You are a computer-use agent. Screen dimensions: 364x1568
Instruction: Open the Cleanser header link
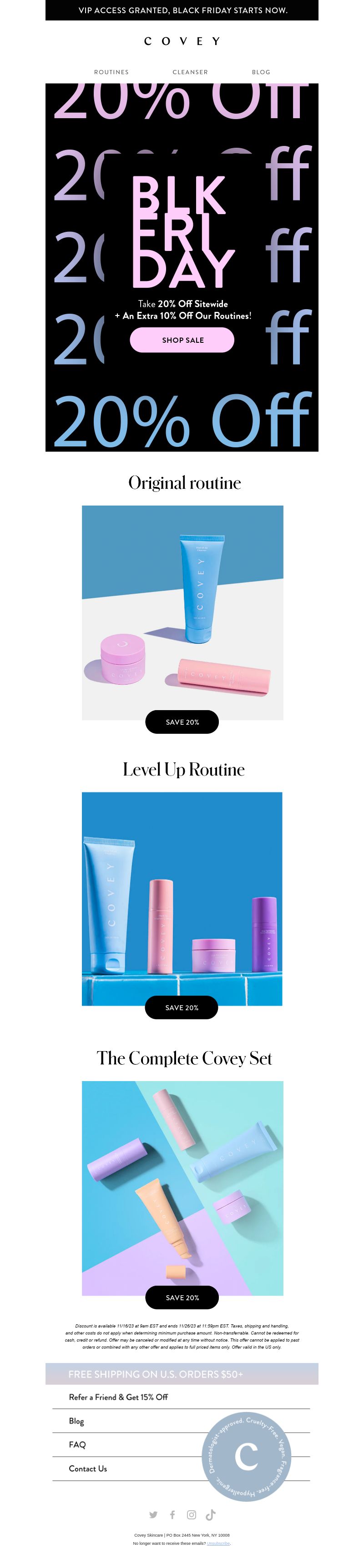coord(190,72)
